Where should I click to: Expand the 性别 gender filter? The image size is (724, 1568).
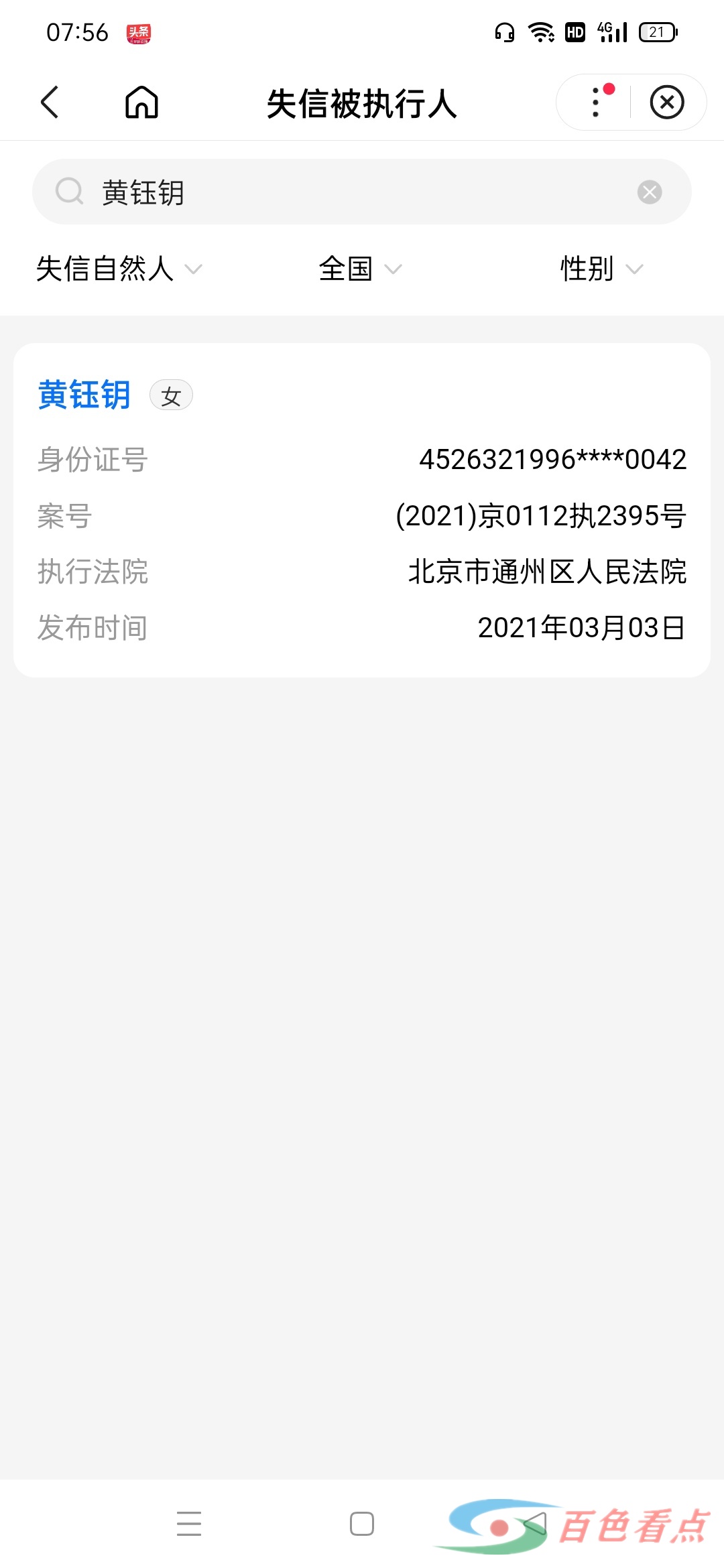[x=601, y=269]
